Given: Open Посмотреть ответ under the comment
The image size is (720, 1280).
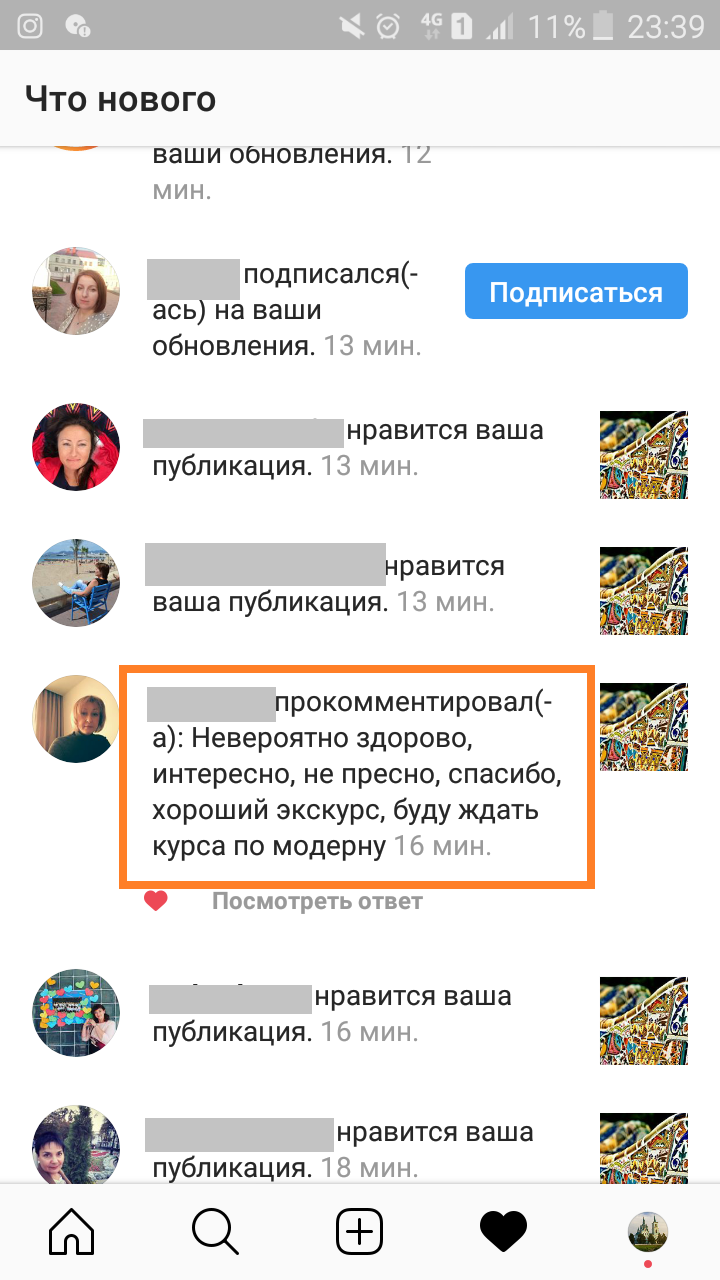Looking at the screenshot, I should (x=317, y=901).
